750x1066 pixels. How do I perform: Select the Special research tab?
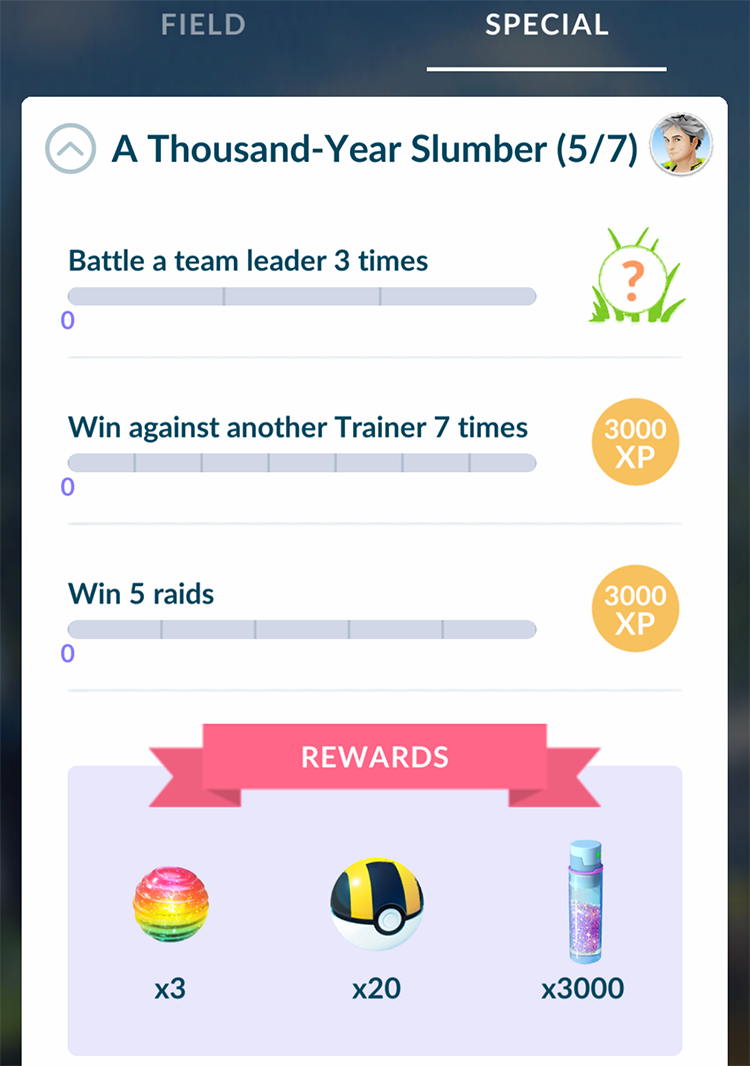click(x=547, y=25)
